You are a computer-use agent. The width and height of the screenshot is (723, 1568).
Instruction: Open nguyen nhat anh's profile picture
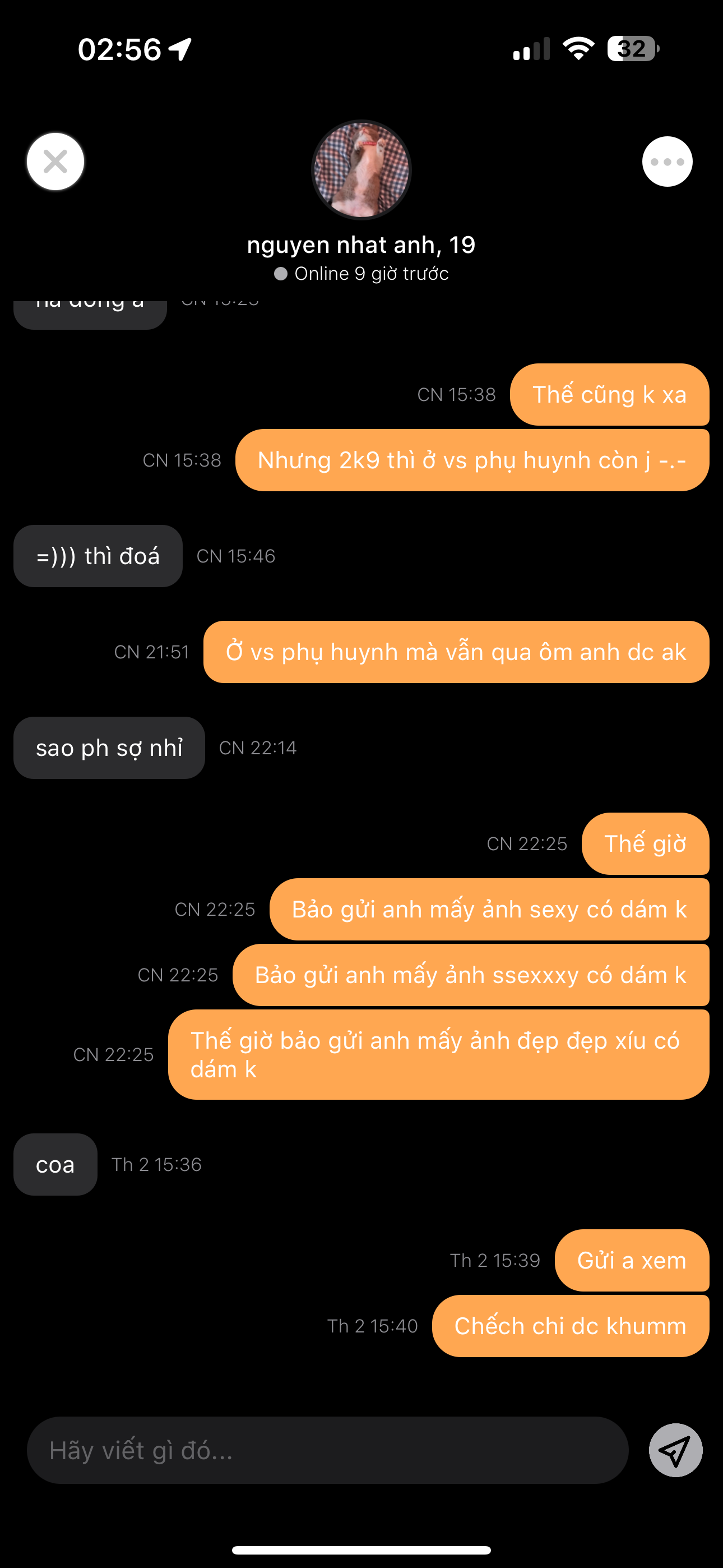click(361, 170)
